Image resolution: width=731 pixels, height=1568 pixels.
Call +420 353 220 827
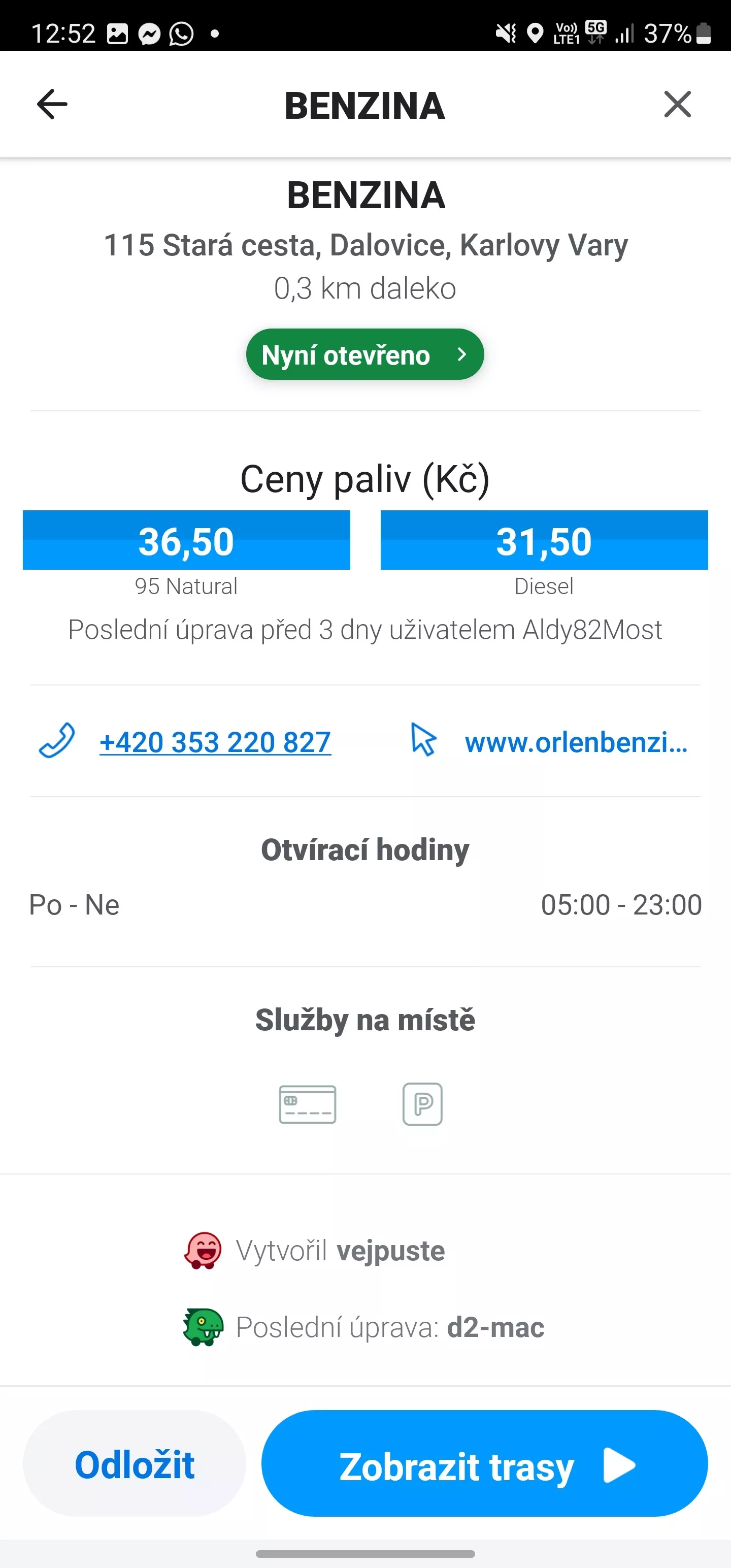215,742
